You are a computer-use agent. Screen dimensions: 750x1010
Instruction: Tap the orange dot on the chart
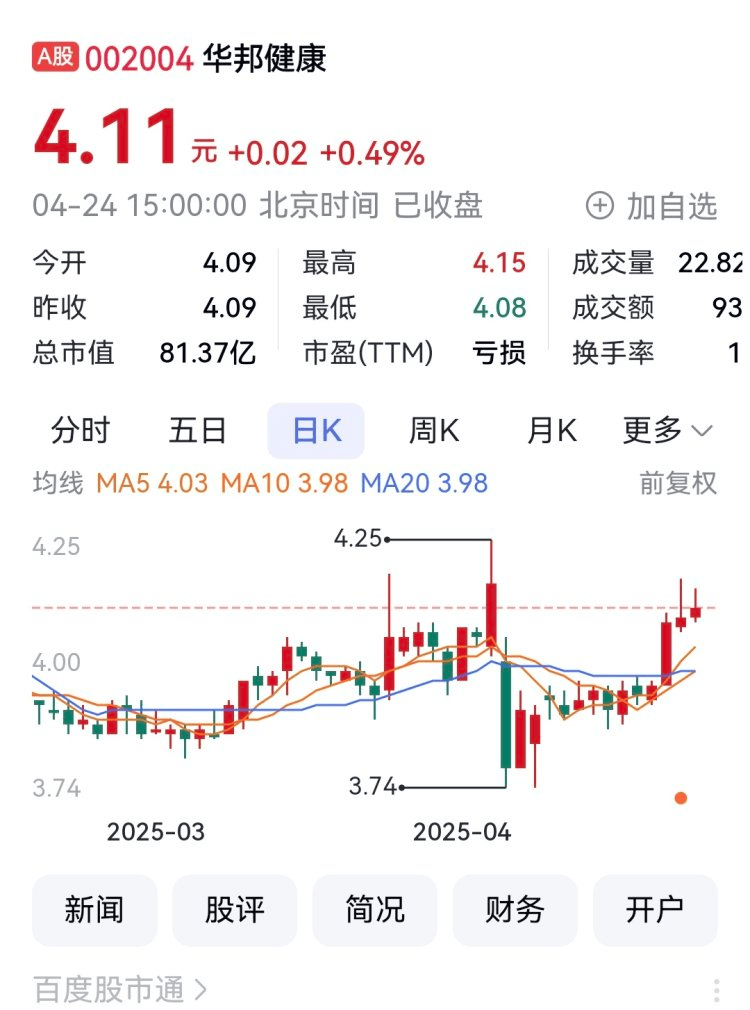tap(680, 797)
